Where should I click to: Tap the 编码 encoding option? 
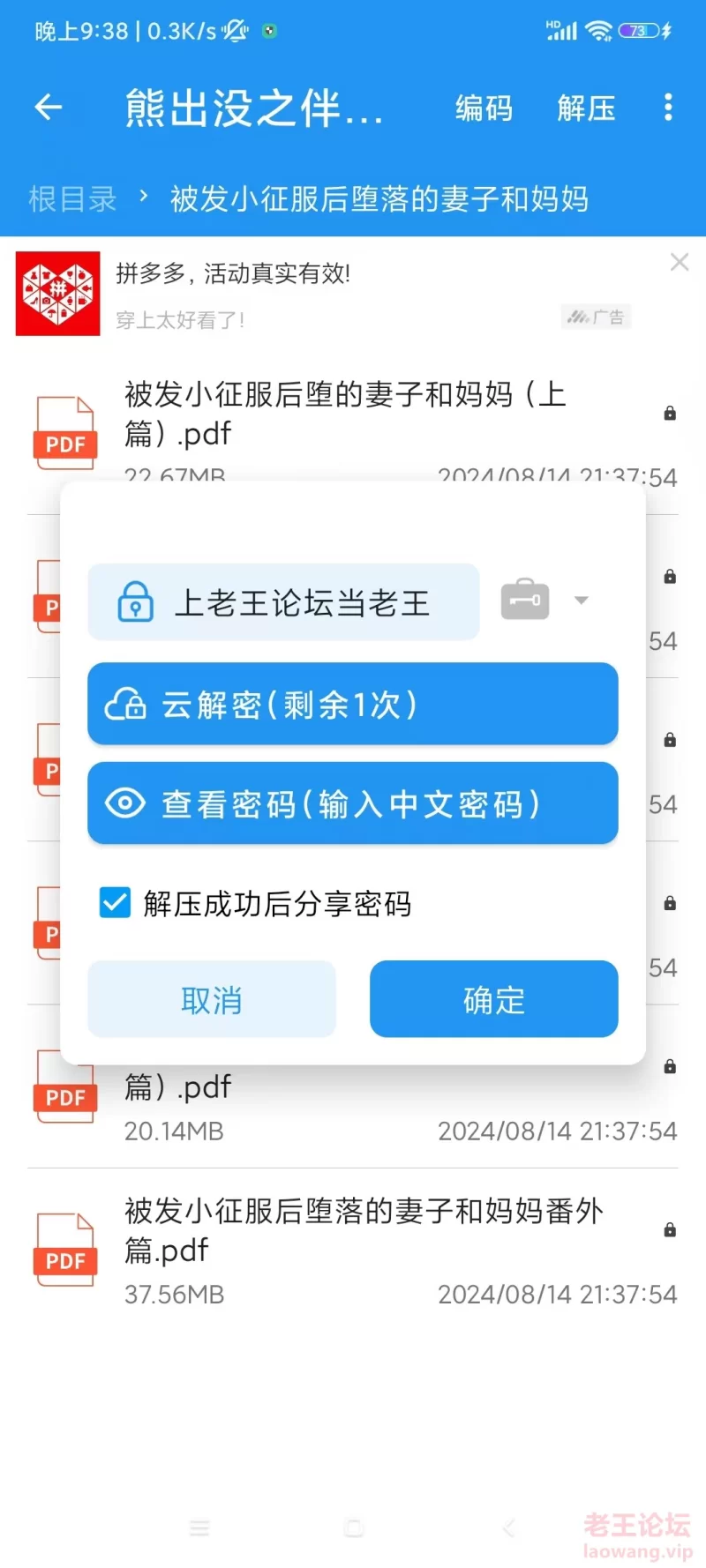pos(484,108)
